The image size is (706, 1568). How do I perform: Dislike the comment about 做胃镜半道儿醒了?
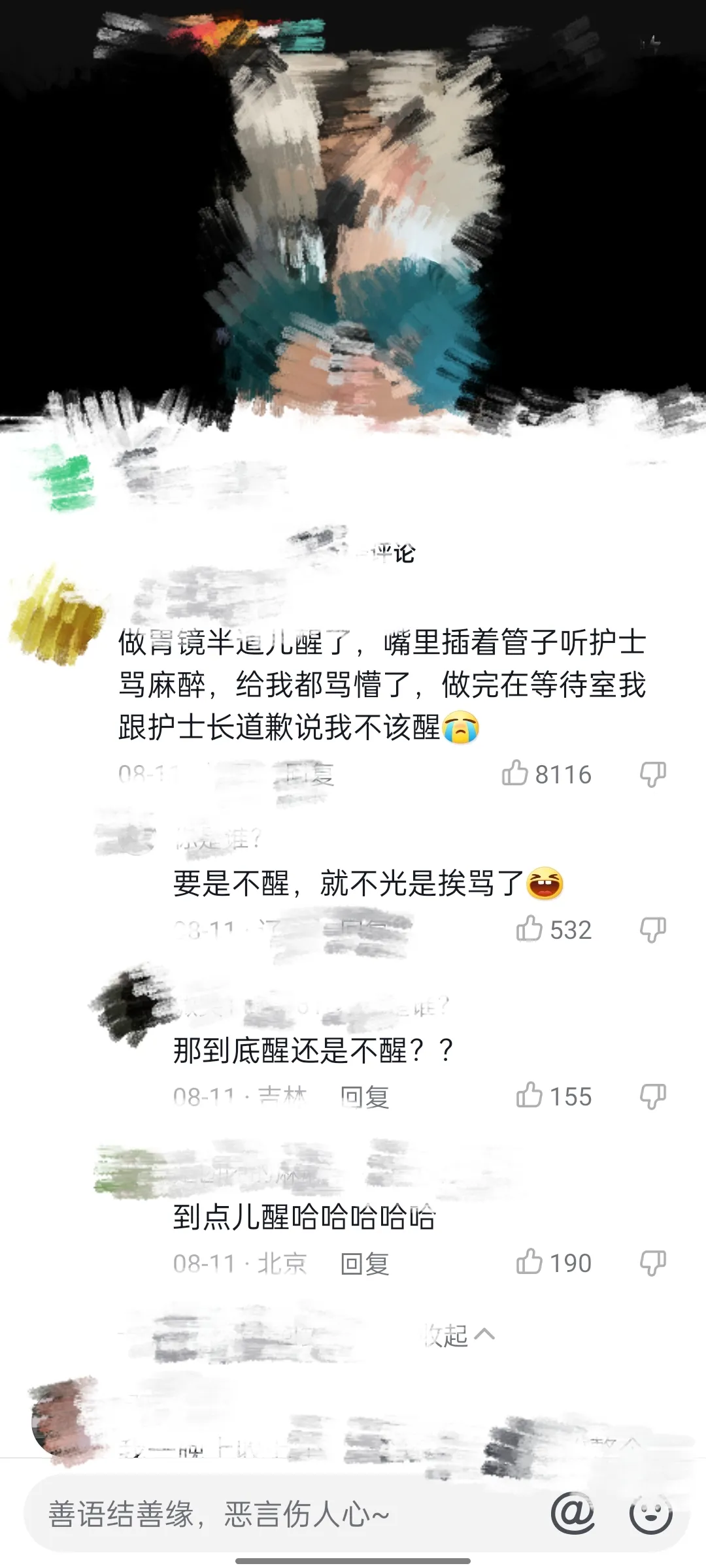coord(652,774)
